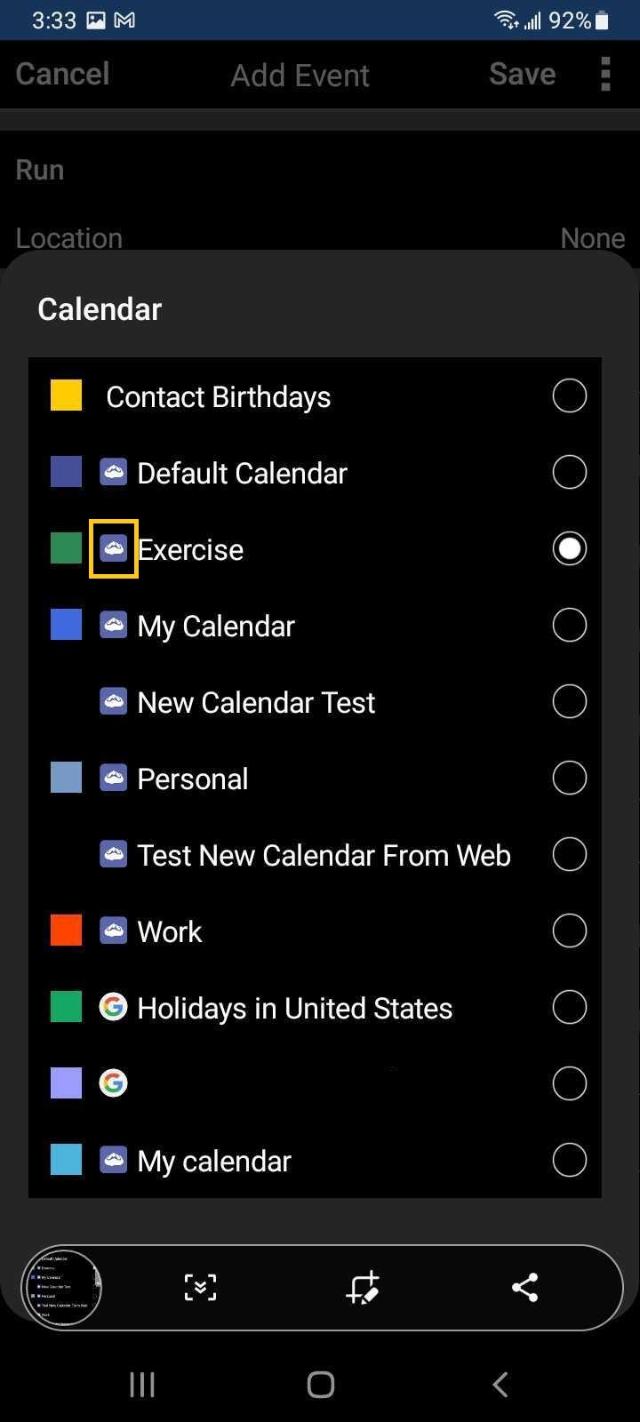This screenshot has height=1422, width=640.
Task: Pick the blue My Calendar entry
Action: 315,625
